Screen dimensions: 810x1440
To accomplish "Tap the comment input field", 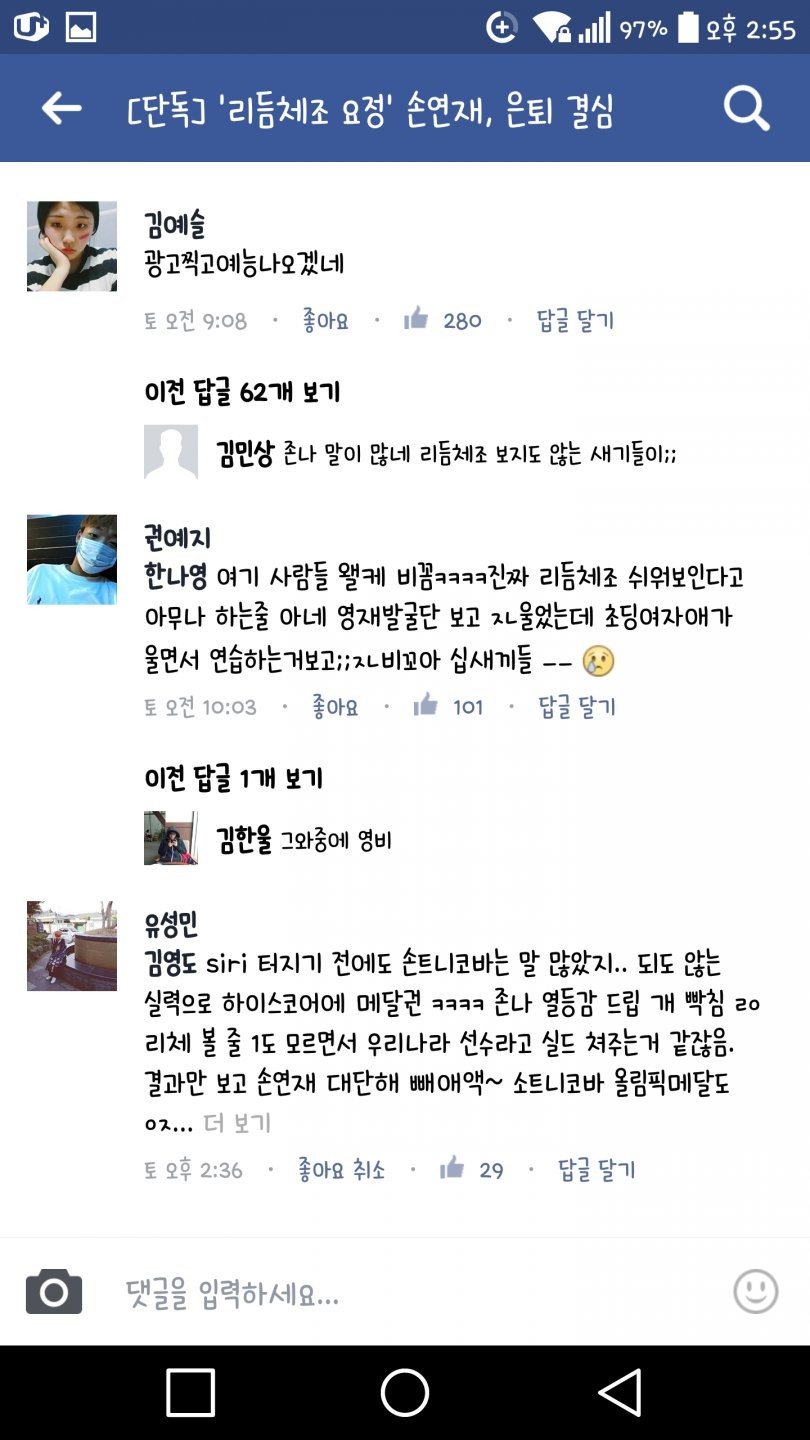I will tap(400, 1296).
